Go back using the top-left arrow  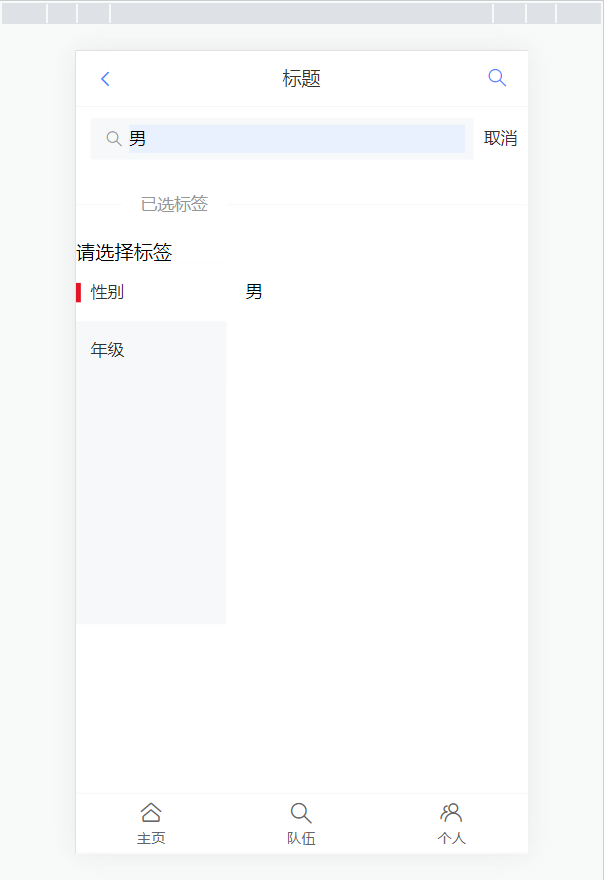[105, 79]
